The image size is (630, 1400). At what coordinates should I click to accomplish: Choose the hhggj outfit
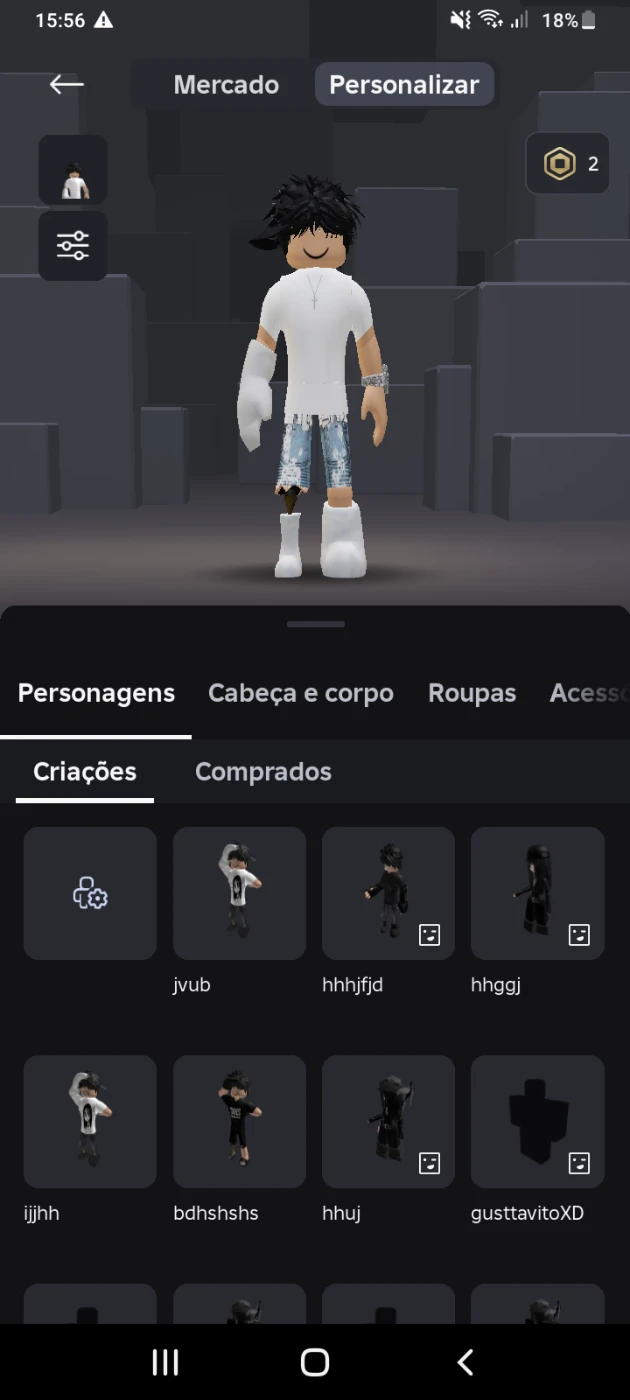537,893
